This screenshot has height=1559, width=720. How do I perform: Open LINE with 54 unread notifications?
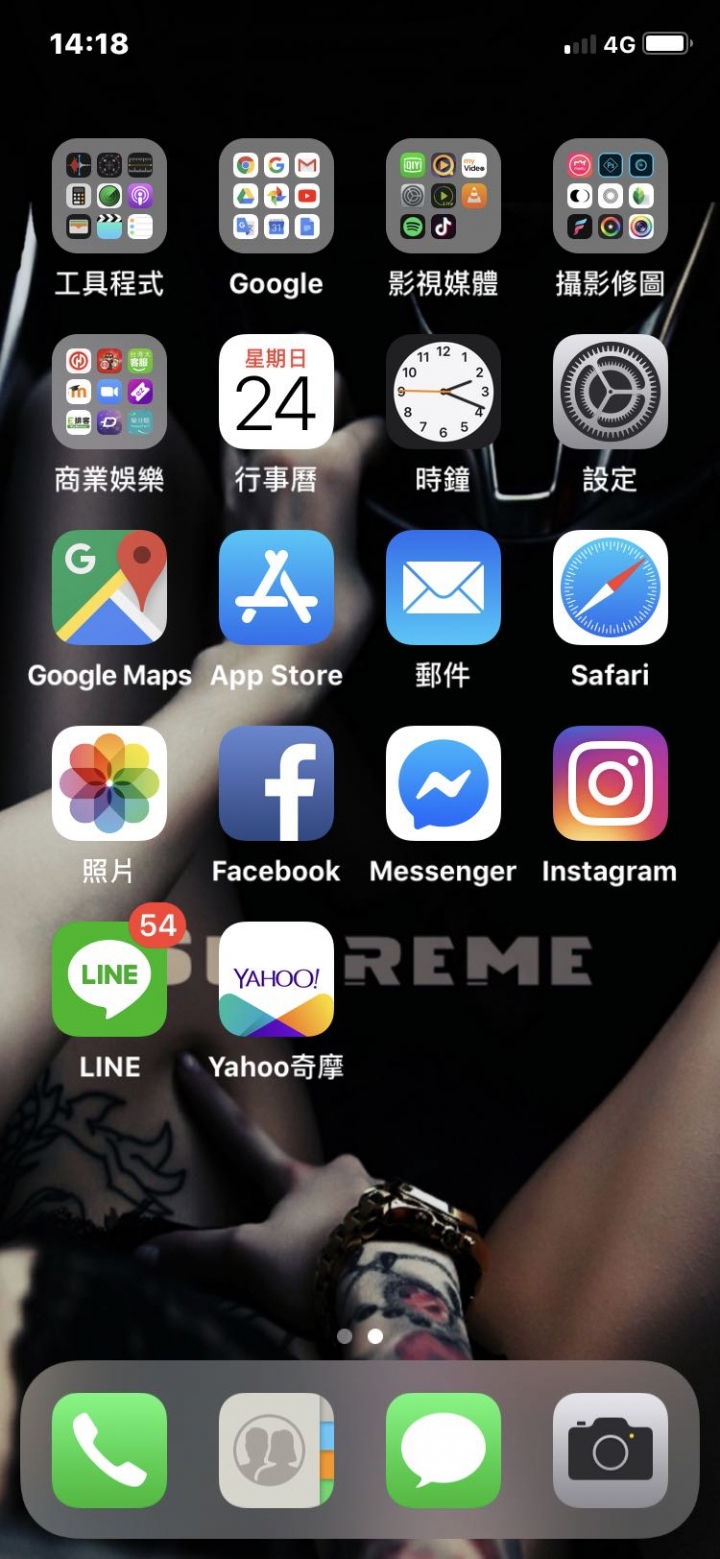coord(109,980)
